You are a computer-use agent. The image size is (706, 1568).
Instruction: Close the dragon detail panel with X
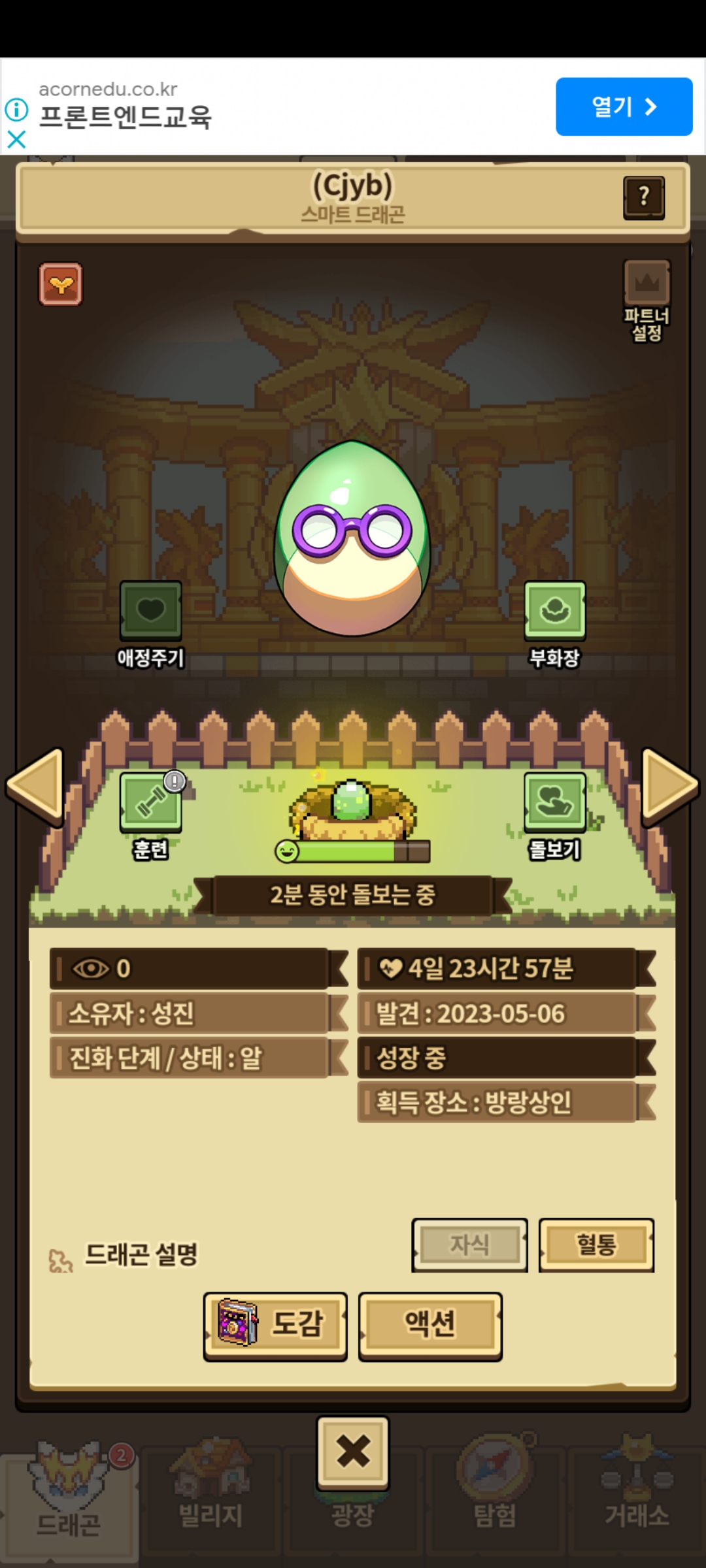coord(353,1452)
